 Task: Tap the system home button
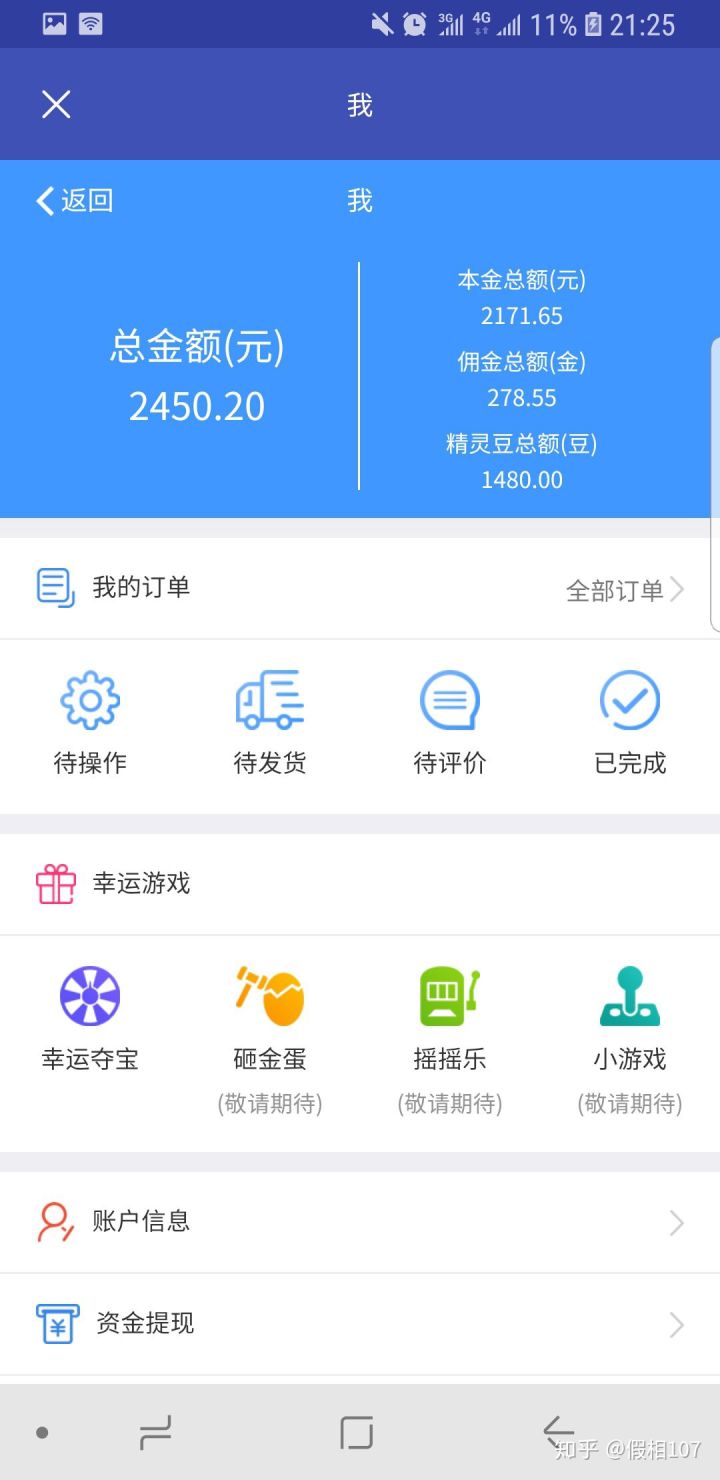click(357, 1432)
